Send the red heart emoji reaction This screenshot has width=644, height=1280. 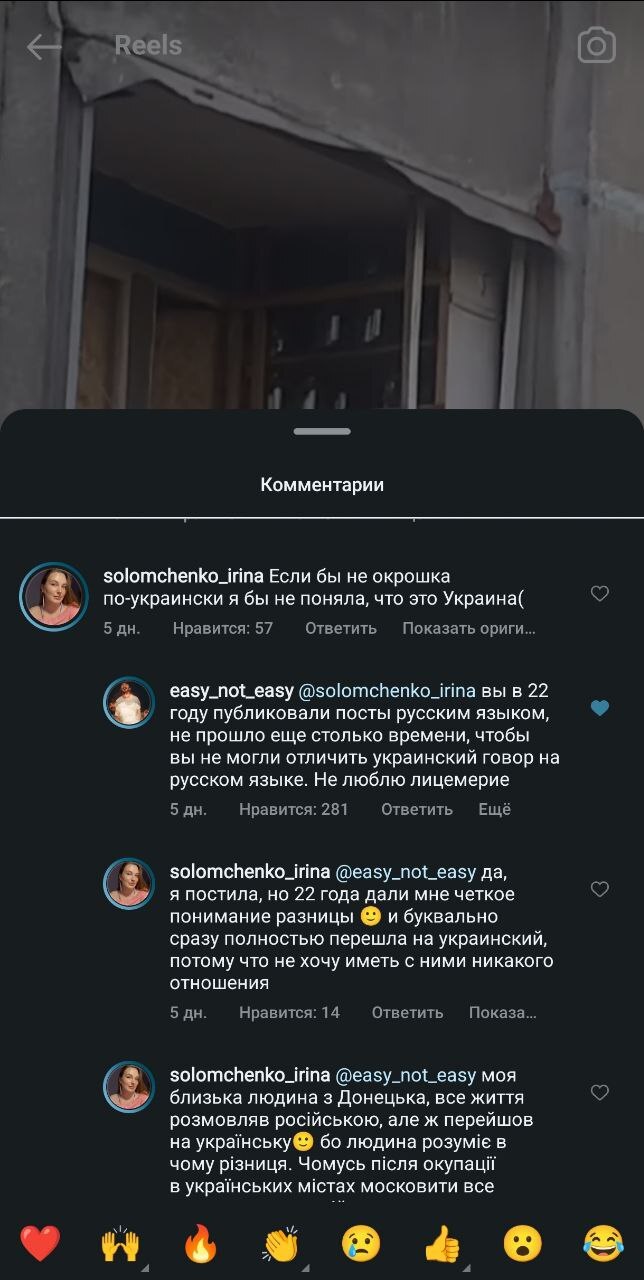pyautogui.click(x=40, y=1244)
